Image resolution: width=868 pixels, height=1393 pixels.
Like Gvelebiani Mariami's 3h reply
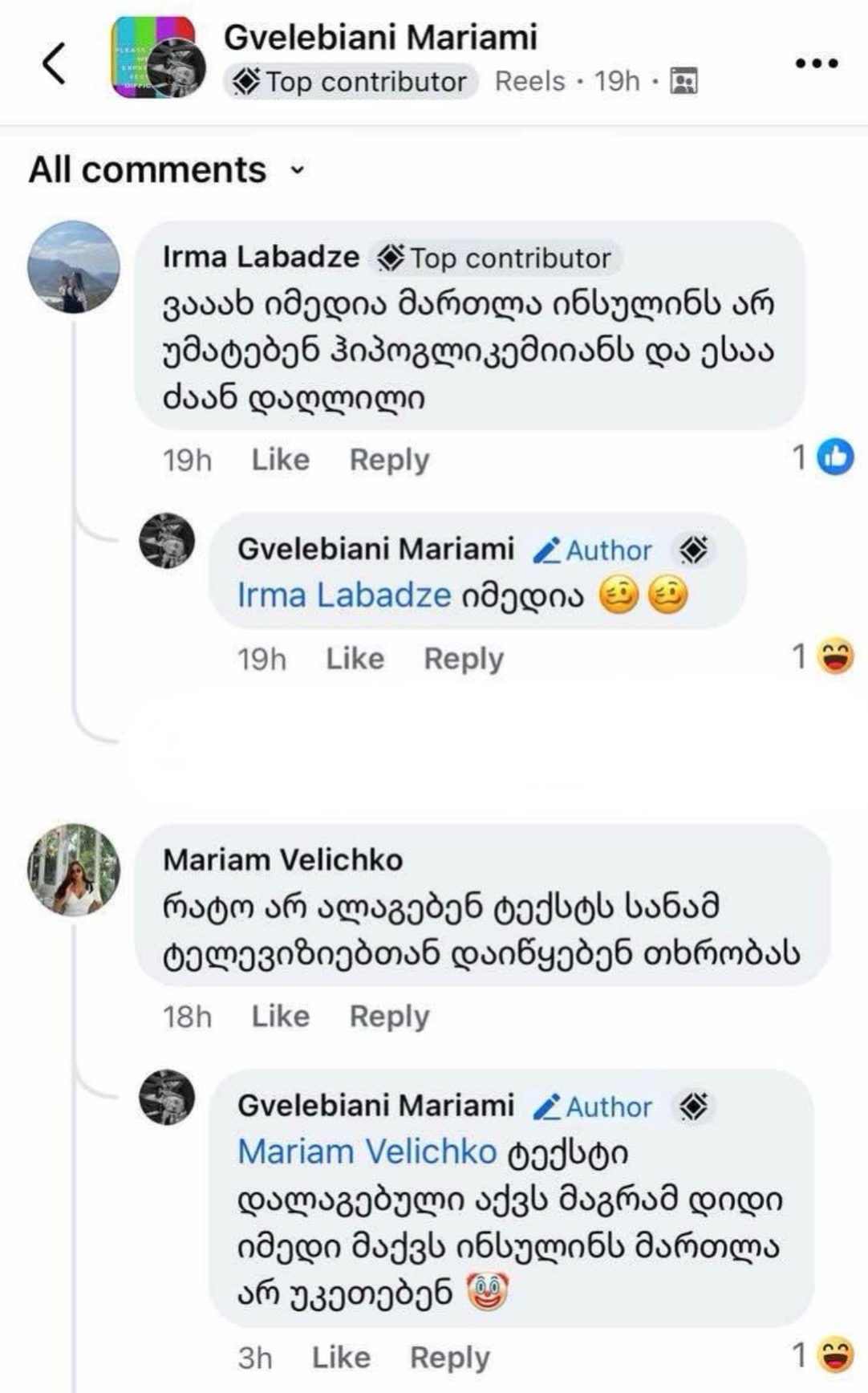coord(341,1358)
